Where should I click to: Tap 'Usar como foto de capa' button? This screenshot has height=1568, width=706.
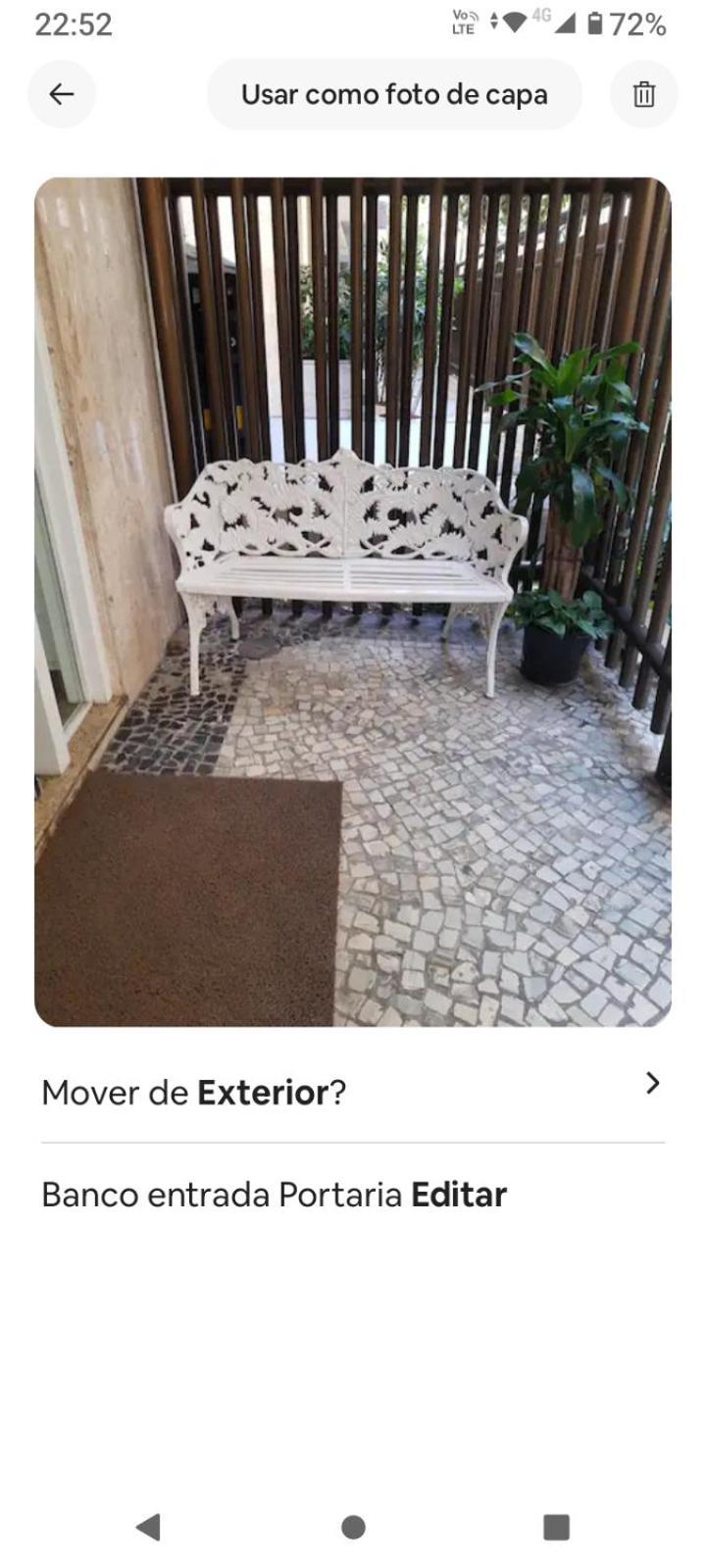click(x=394, y=94)
